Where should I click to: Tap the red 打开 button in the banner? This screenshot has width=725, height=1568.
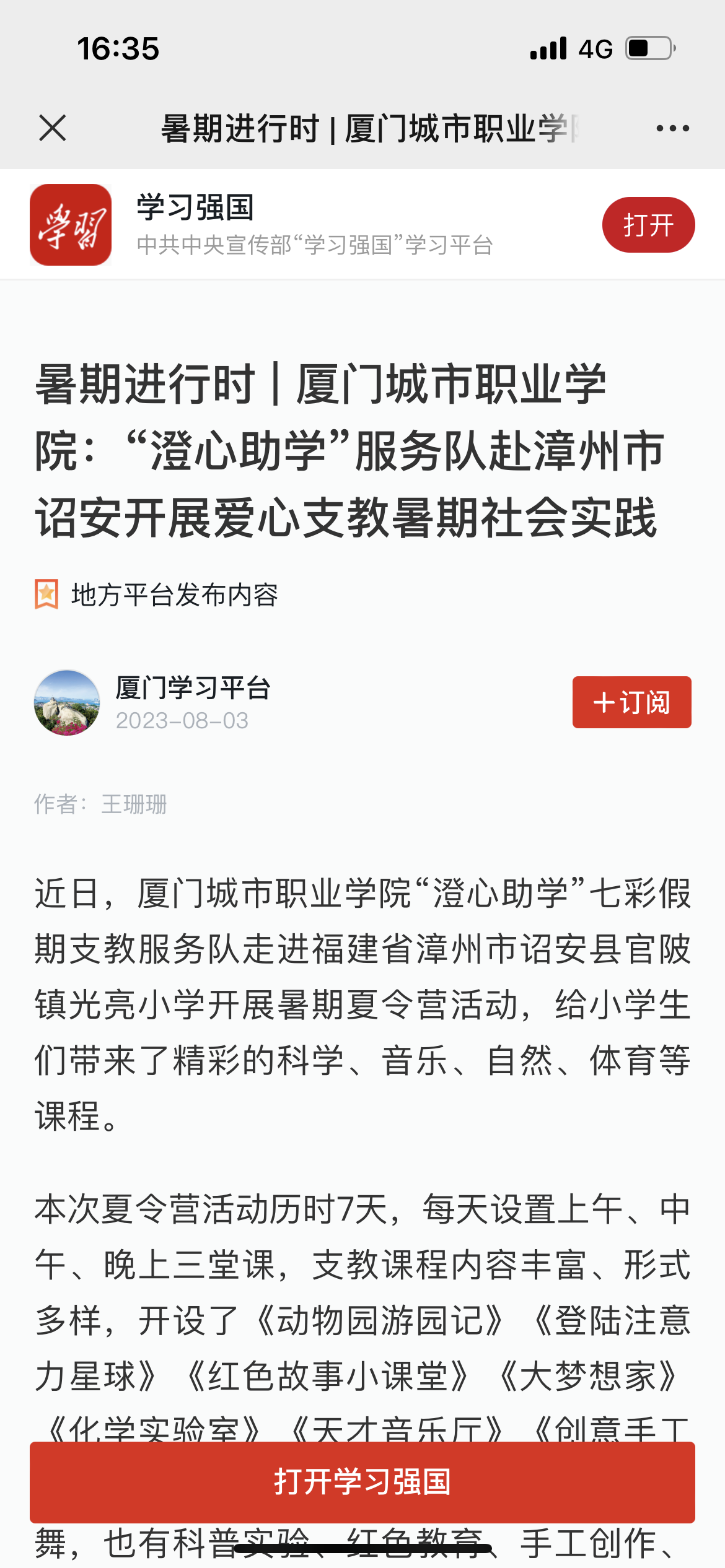[x=648, y=225]
